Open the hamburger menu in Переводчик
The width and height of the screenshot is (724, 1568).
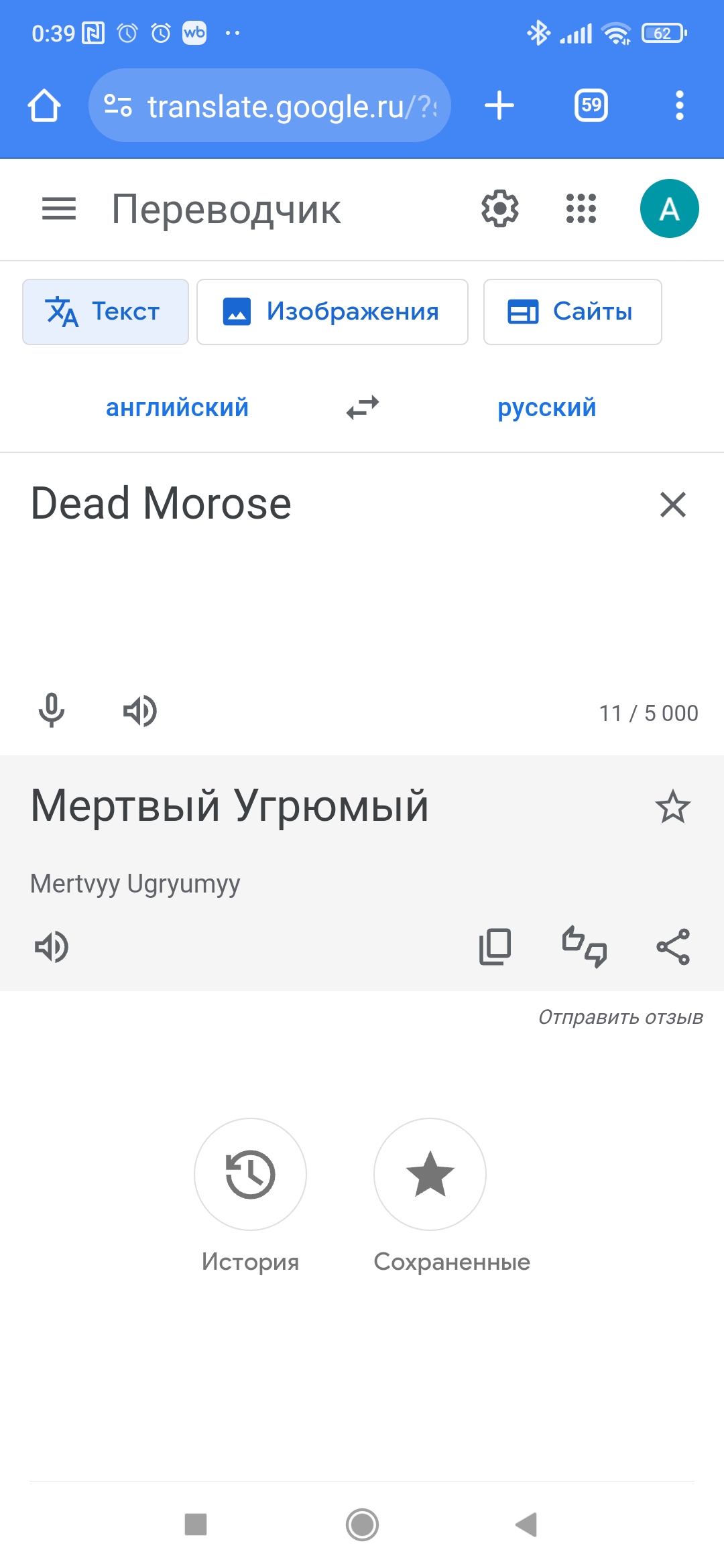point(59,209)
